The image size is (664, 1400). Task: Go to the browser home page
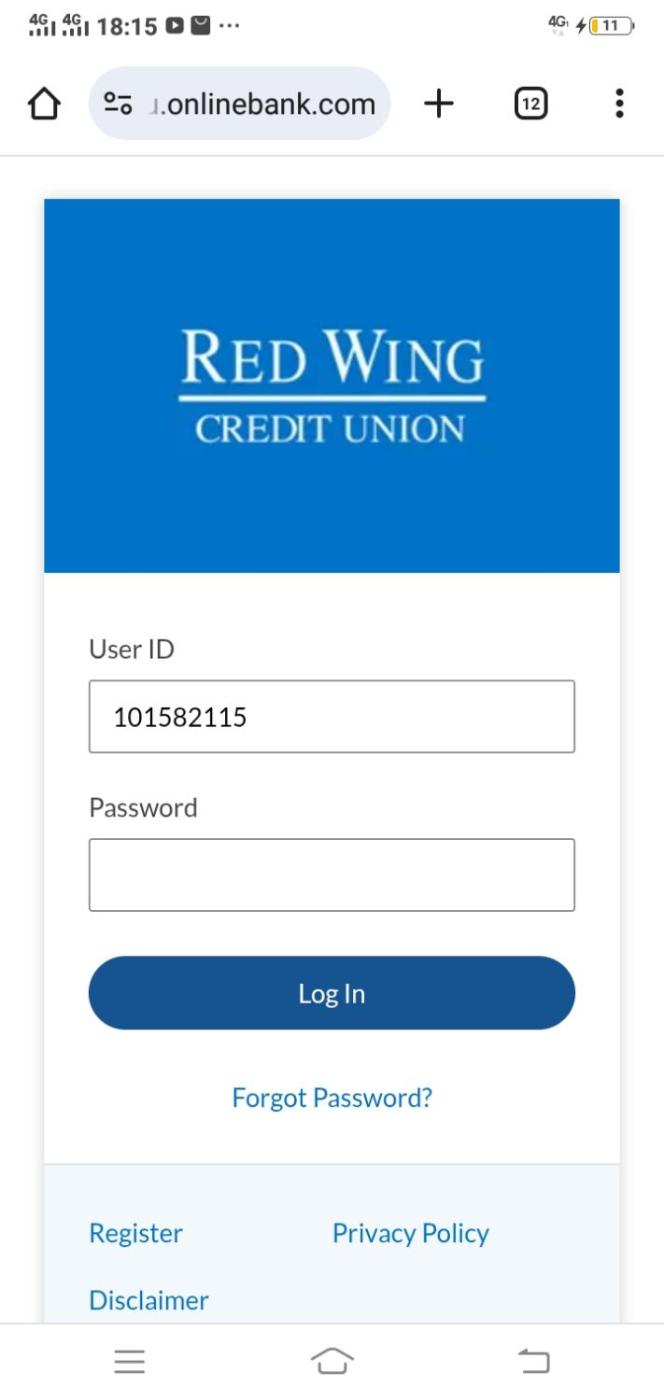44,104
